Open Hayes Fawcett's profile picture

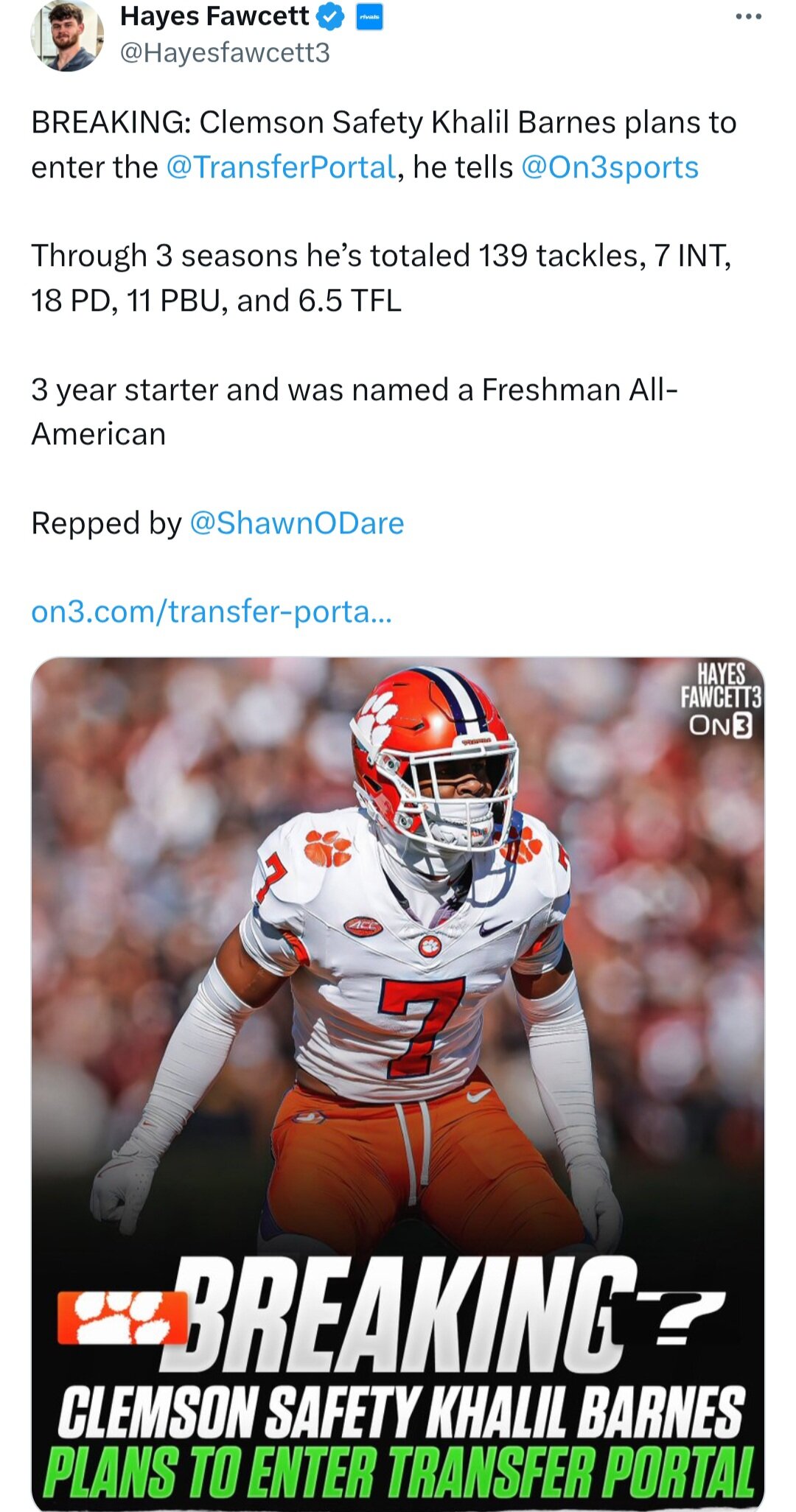[x=66, y=35]
